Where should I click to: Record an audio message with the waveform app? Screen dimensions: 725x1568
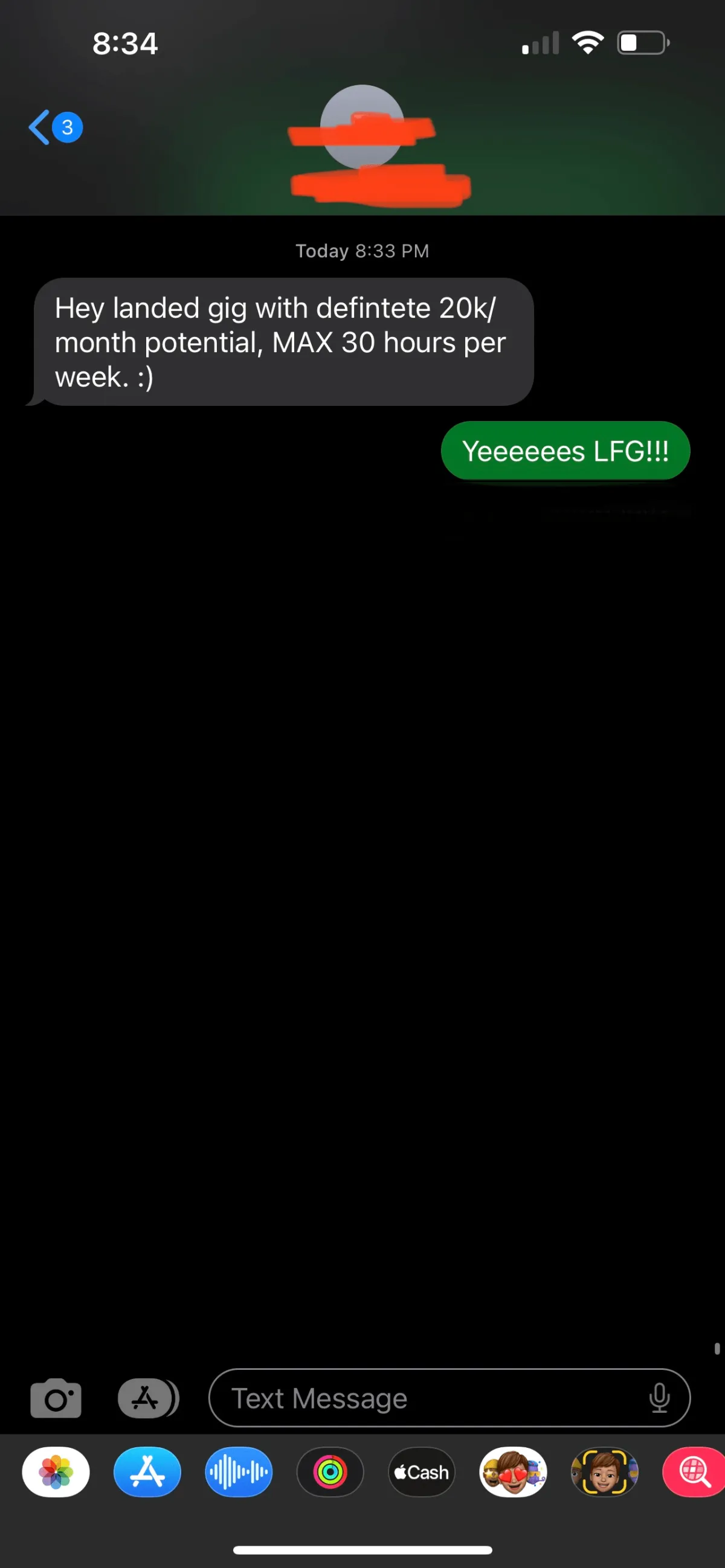pyautogui.click(x=239, y=1472)
